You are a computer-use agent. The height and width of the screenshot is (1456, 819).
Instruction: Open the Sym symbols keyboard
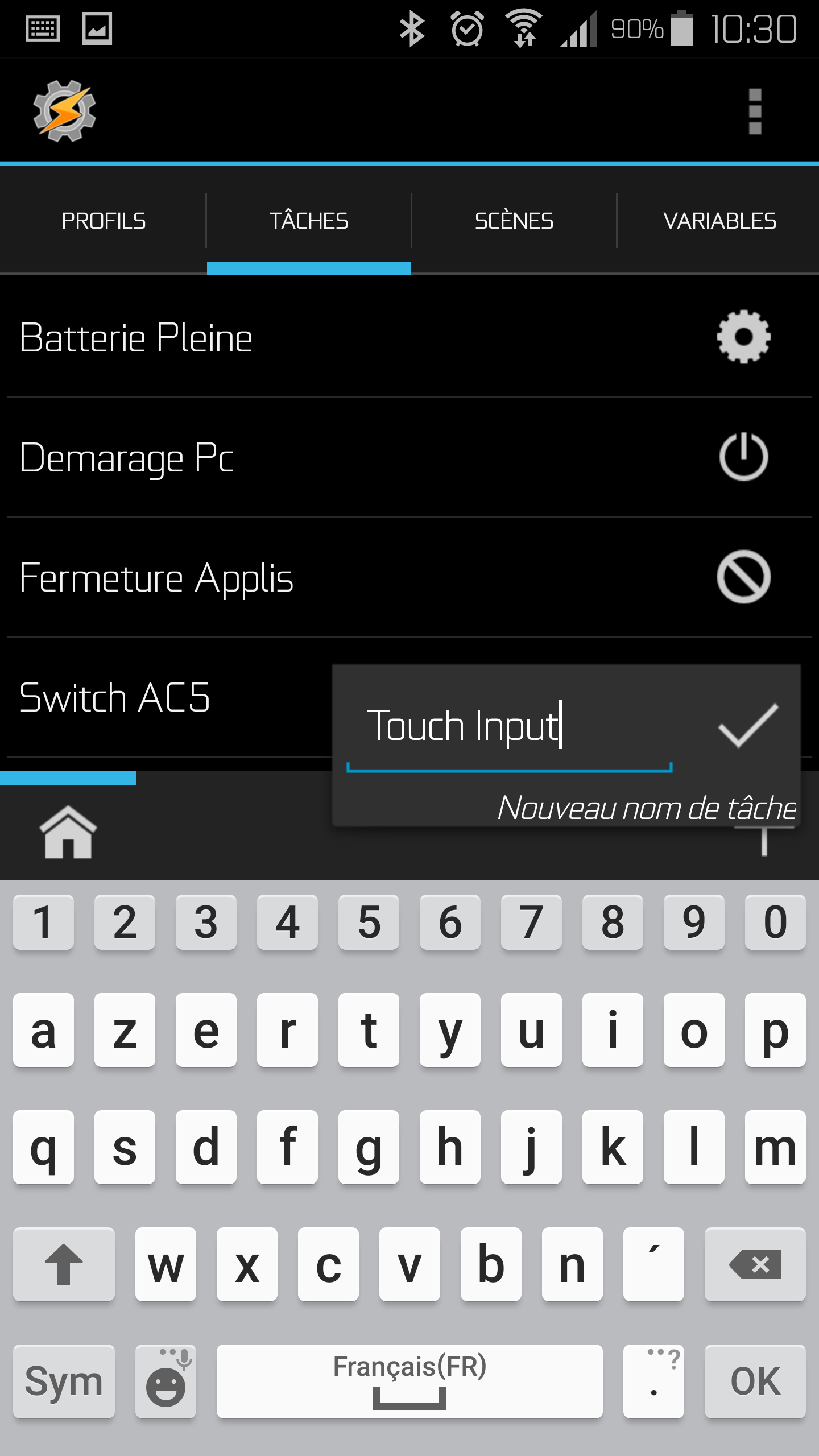64,1381
